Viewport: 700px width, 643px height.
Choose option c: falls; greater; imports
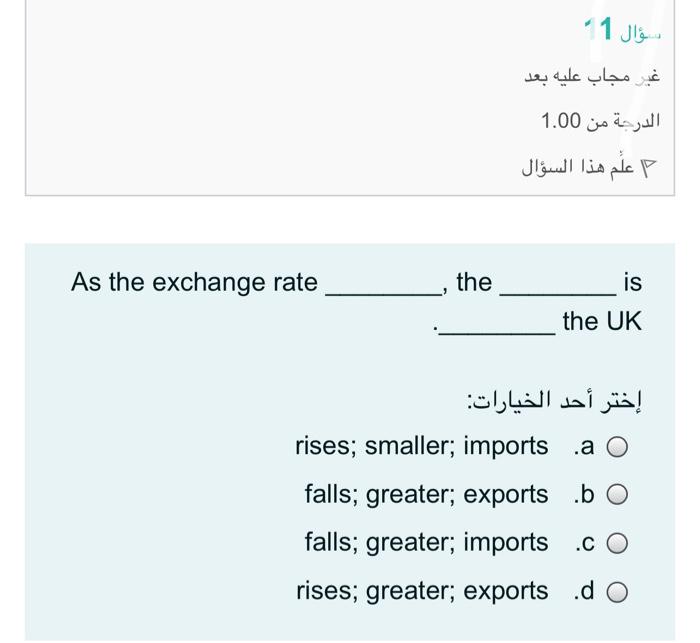pyautogui.click(x=618, y=544)
